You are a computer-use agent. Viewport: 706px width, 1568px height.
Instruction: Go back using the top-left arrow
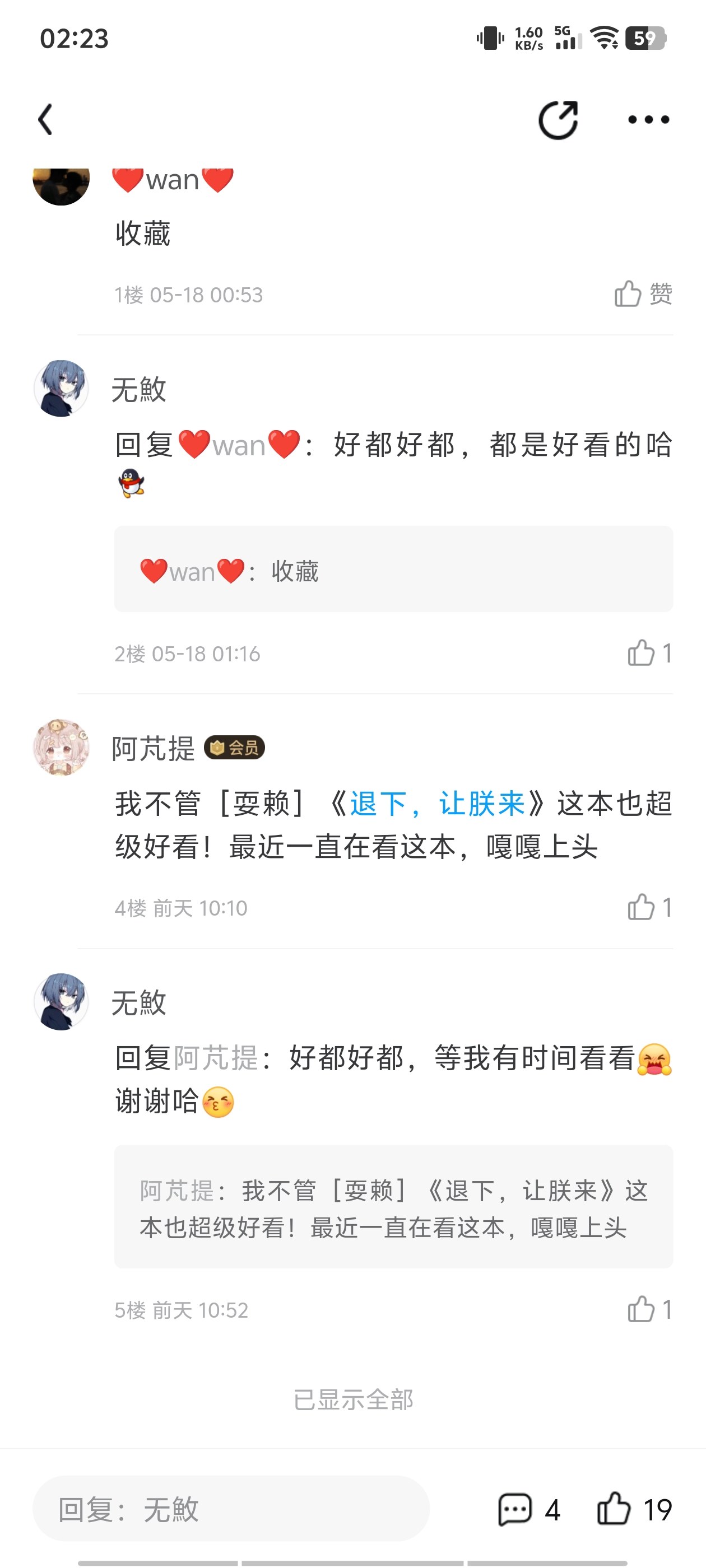point(46,119)
